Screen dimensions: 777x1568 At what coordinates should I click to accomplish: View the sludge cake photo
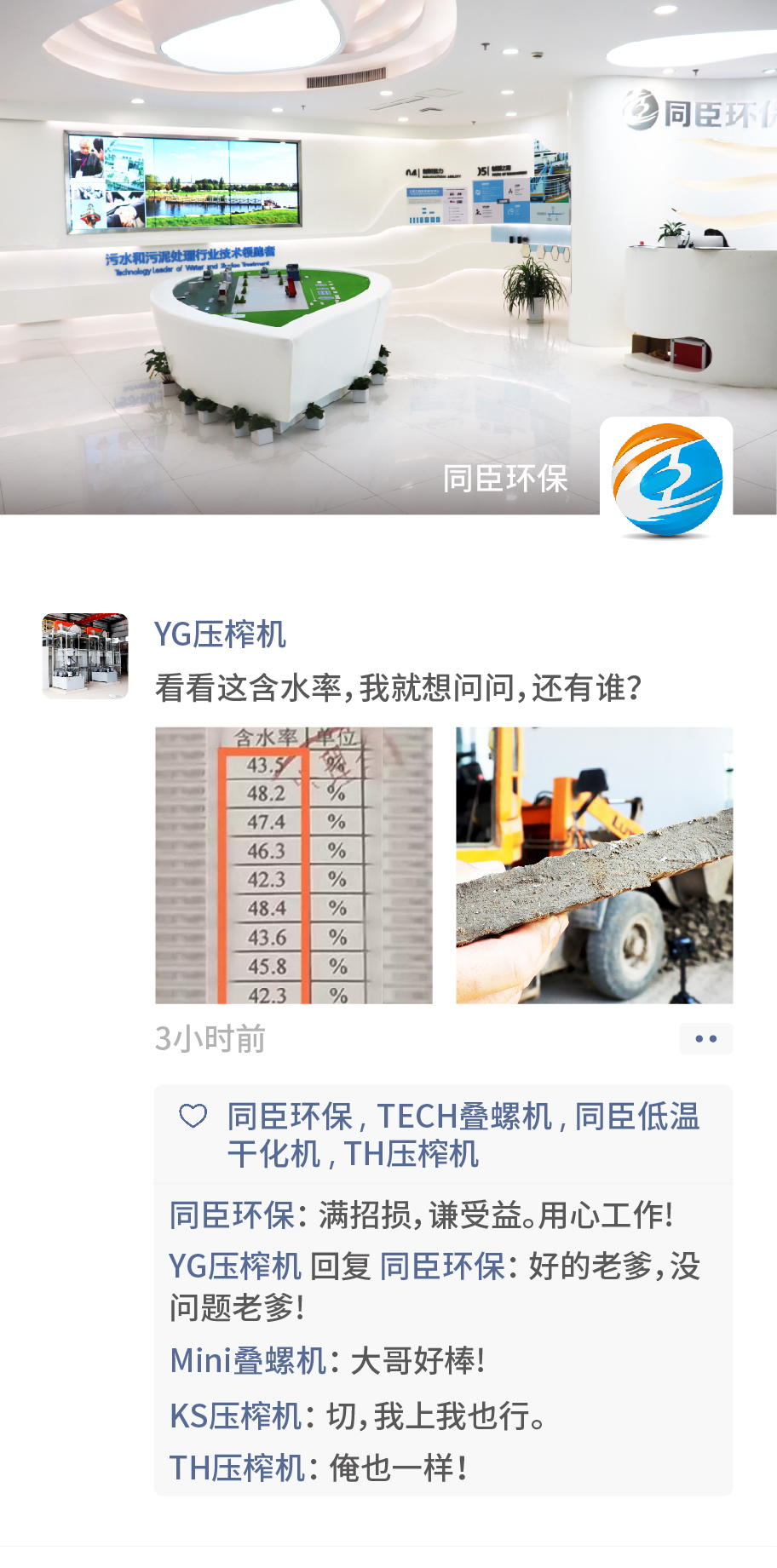tap(594, 864)
